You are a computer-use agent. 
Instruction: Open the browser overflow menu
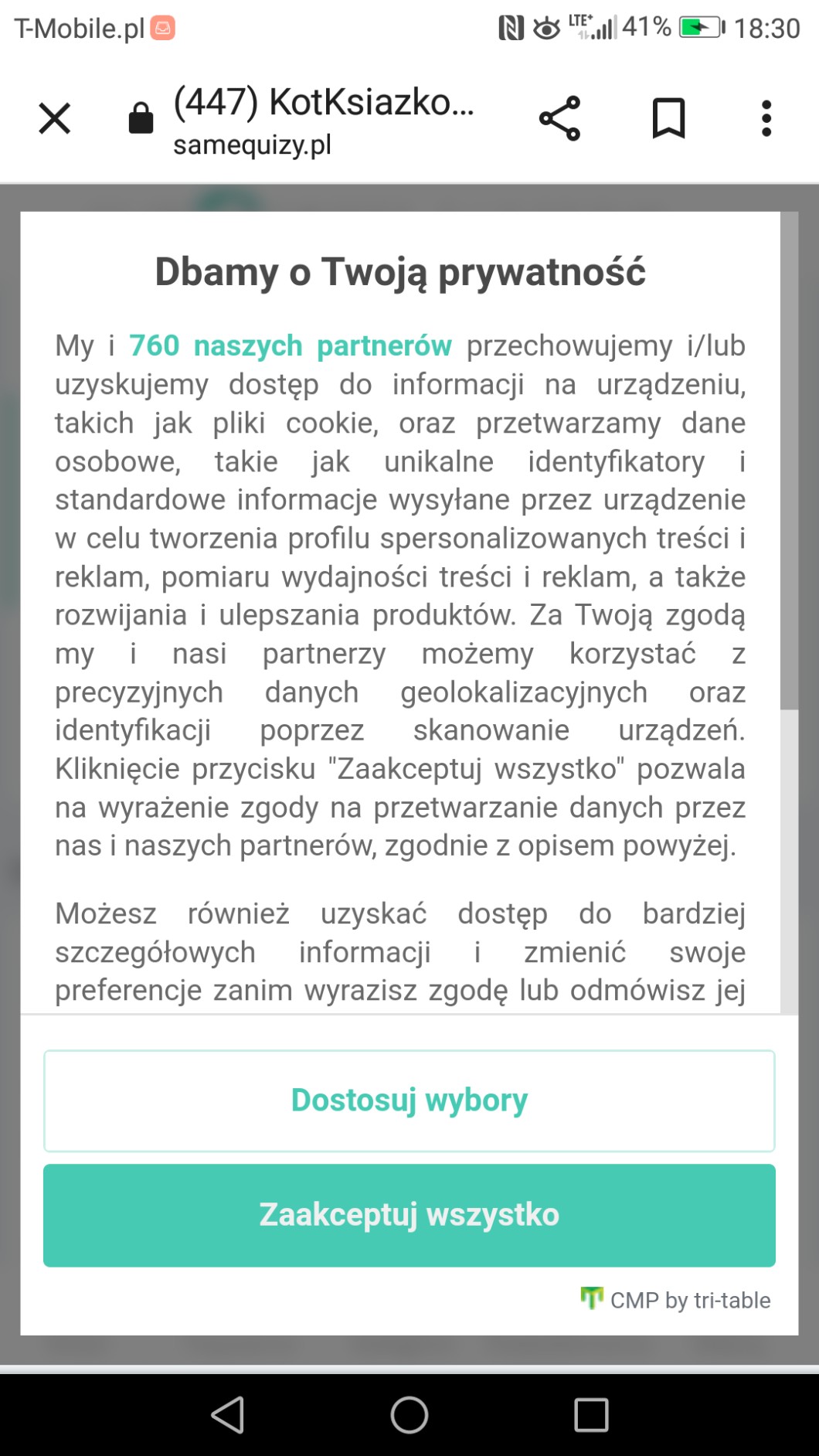click(x=766, y=119)
